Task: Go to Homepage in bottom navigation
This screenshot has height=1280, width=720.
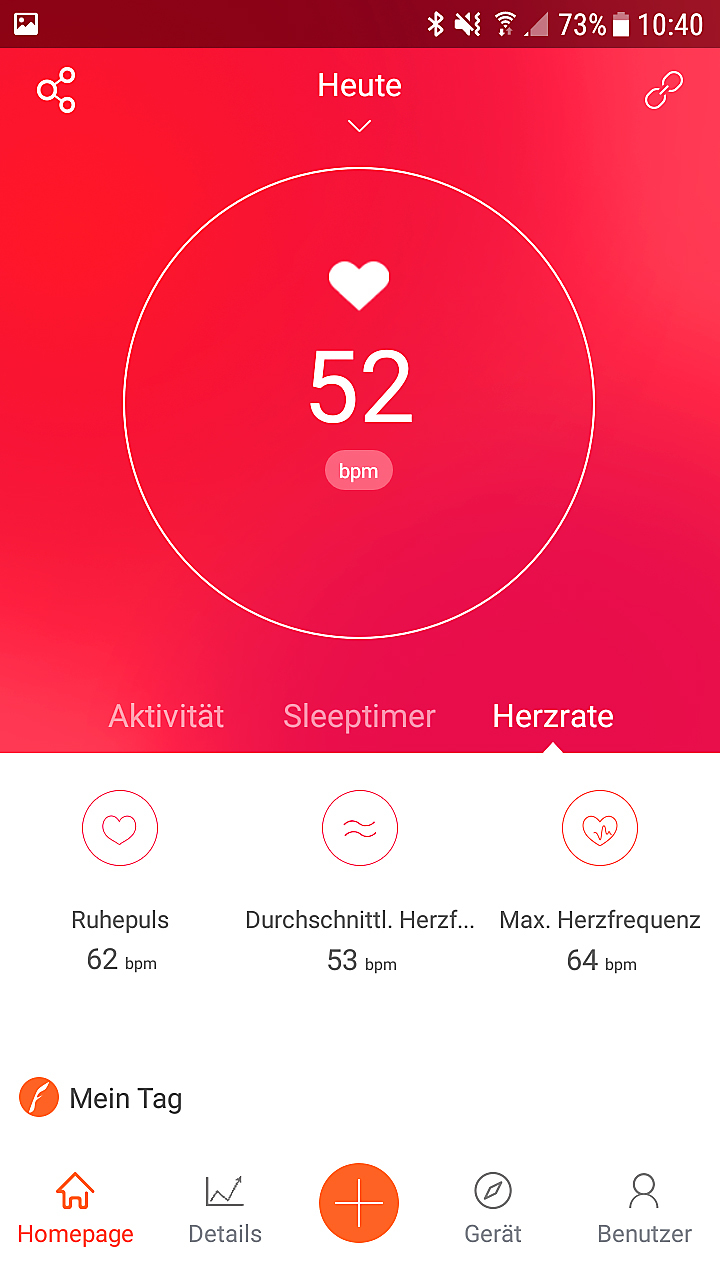Action: click(75, 1208)
